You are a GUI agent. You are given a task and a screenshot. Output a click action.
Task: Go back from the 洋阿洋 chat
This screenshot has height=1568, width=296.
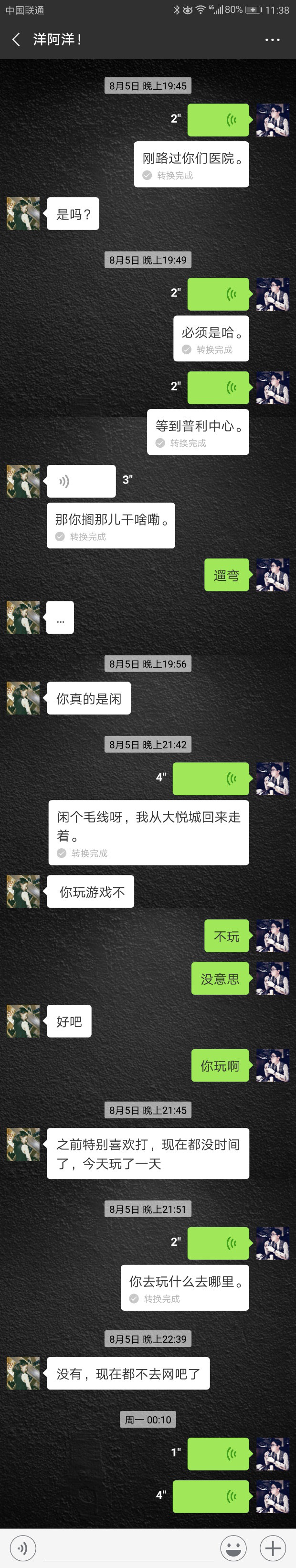[16, 40]
